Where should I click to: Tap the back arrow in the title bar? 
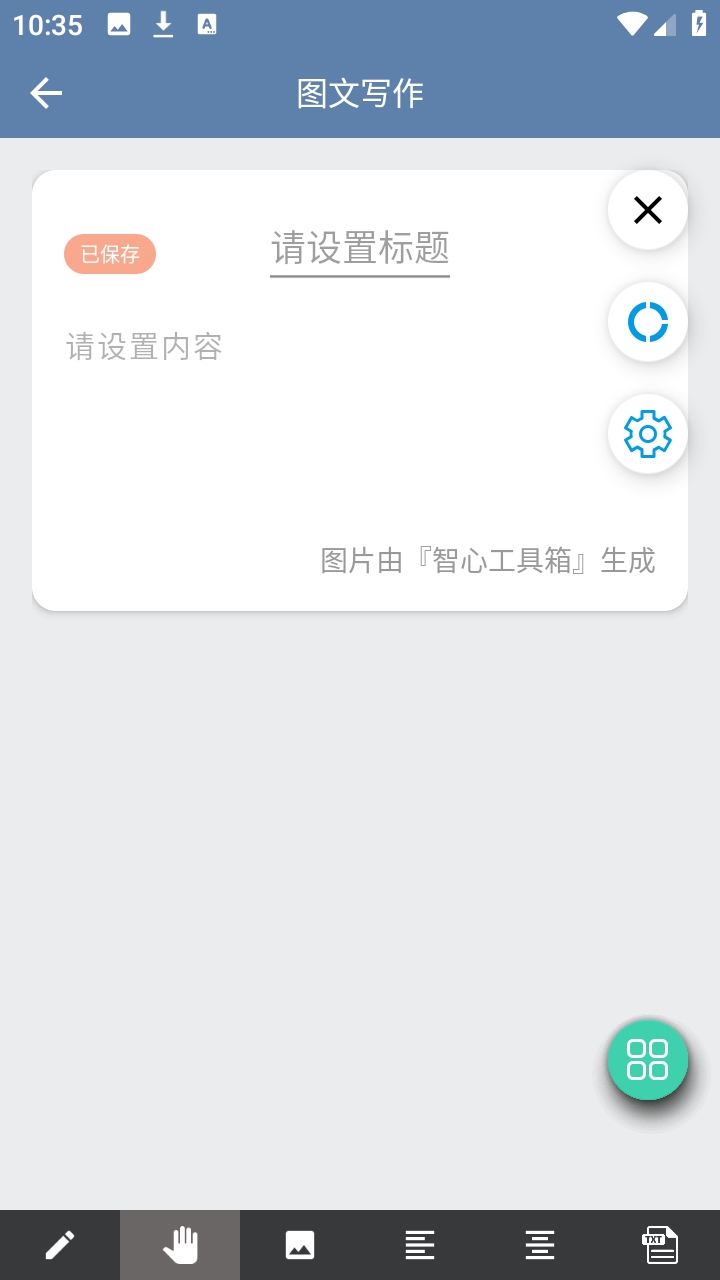[45, 92]
